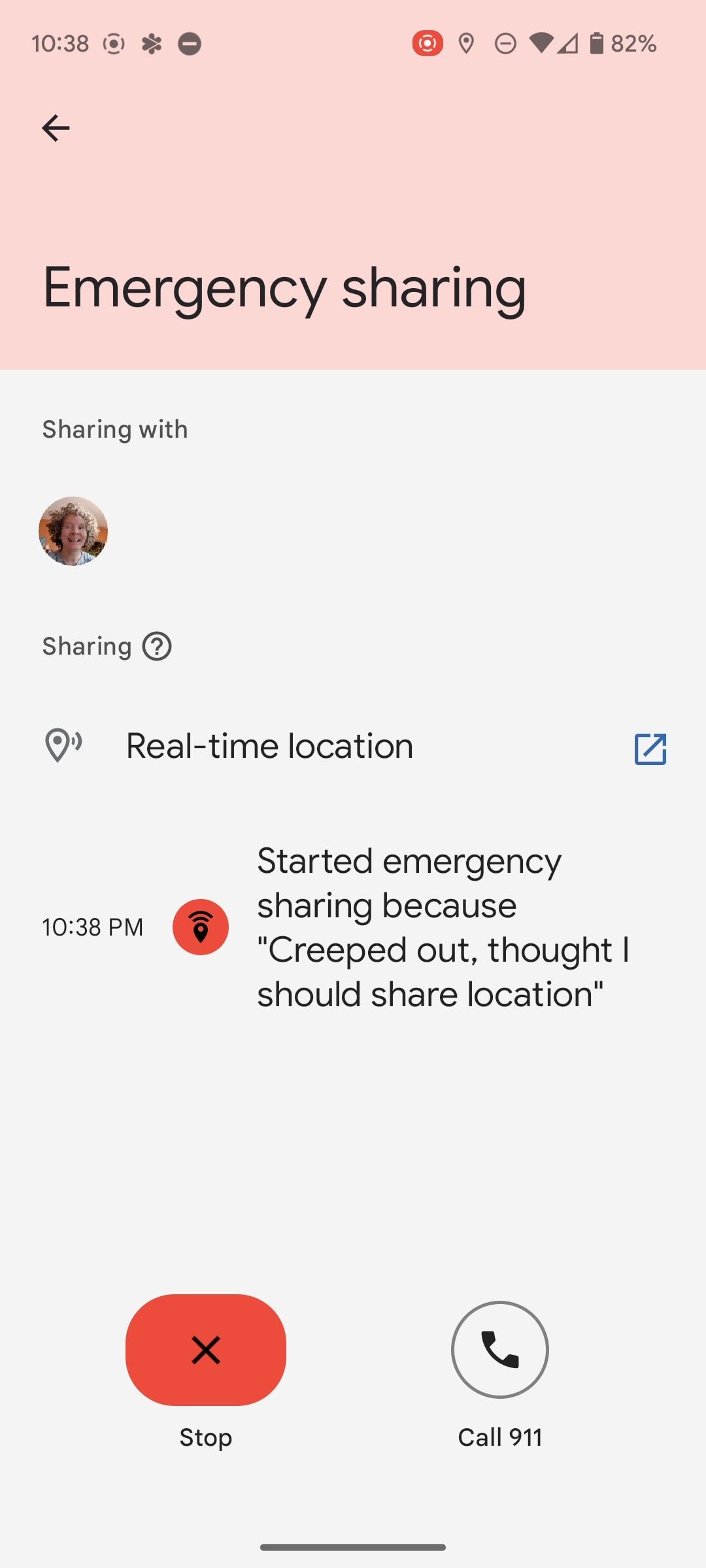Open real-time location in Maps
Viewport: 706px width, 1568px height.
click(x=650, y=749)
